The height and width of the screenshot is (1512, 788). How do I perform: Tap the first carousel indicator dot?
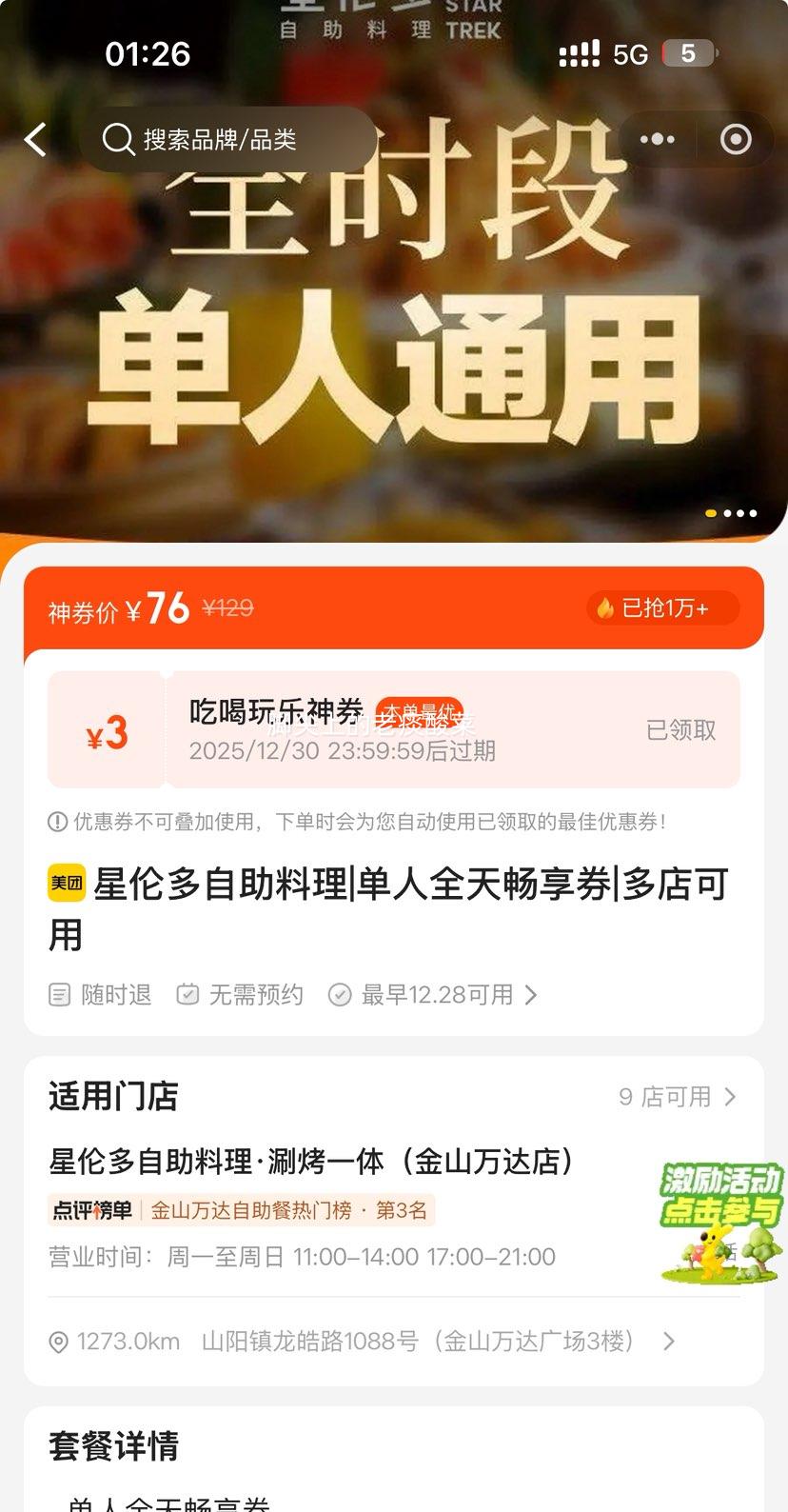click(x=709, y=513)
